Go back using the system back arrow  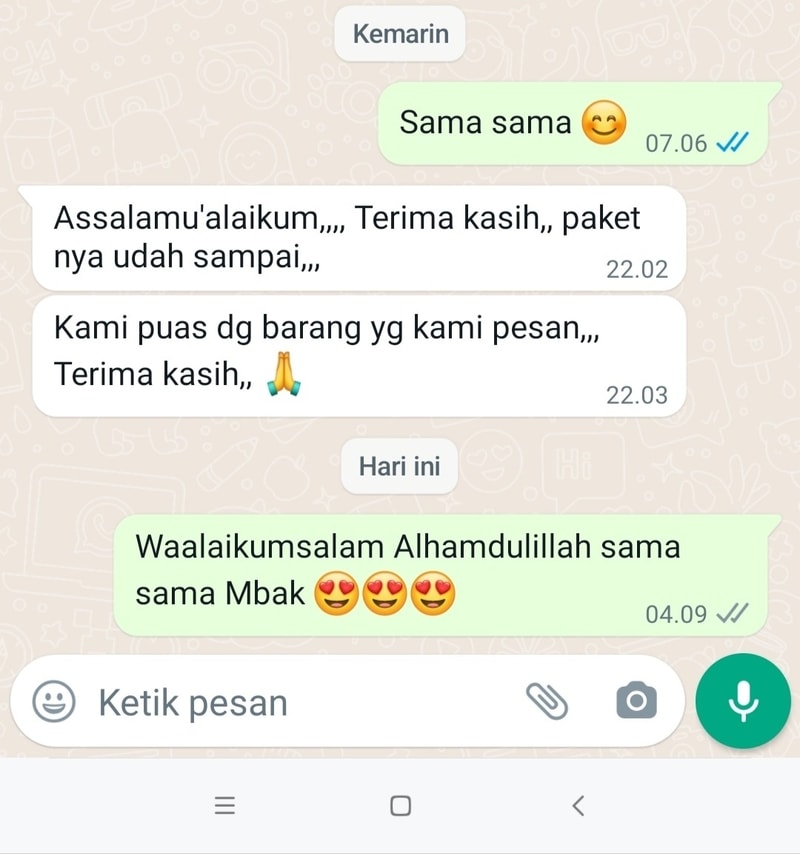click(x=577, y=805)
